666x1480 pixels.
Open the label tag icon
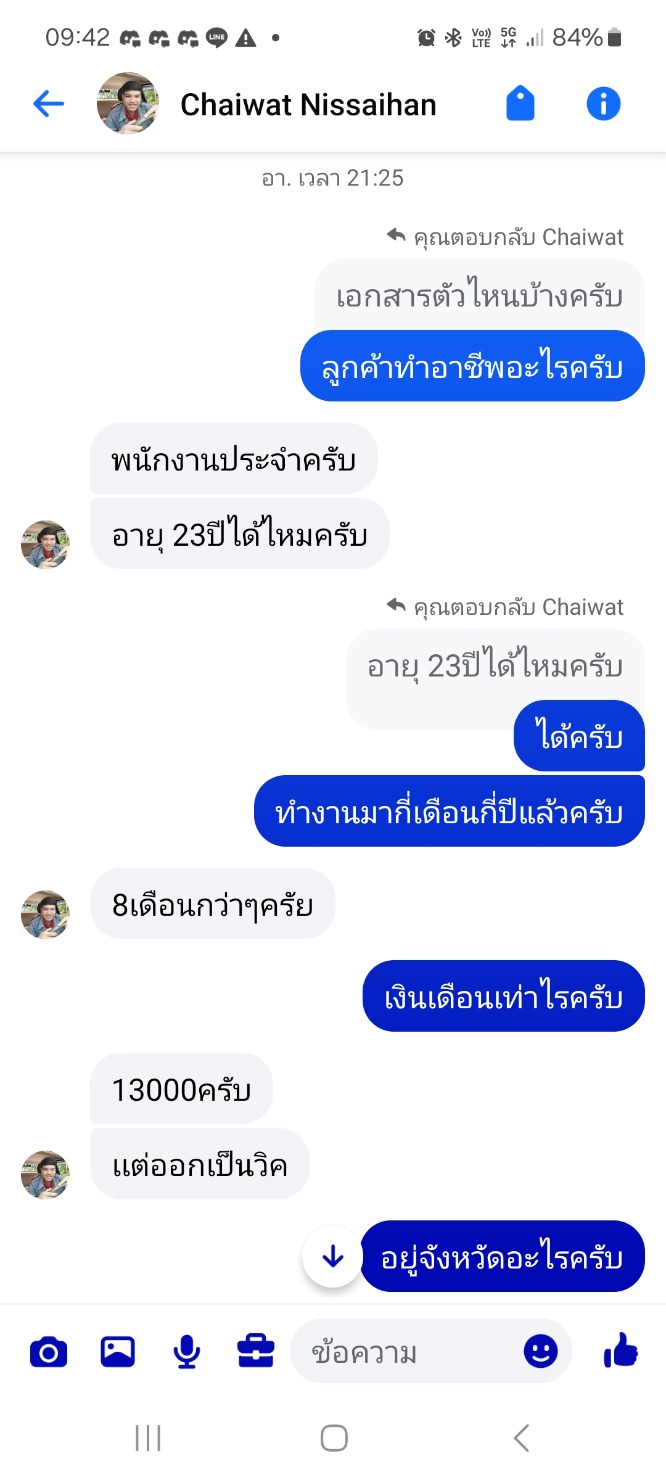(520, 104)
